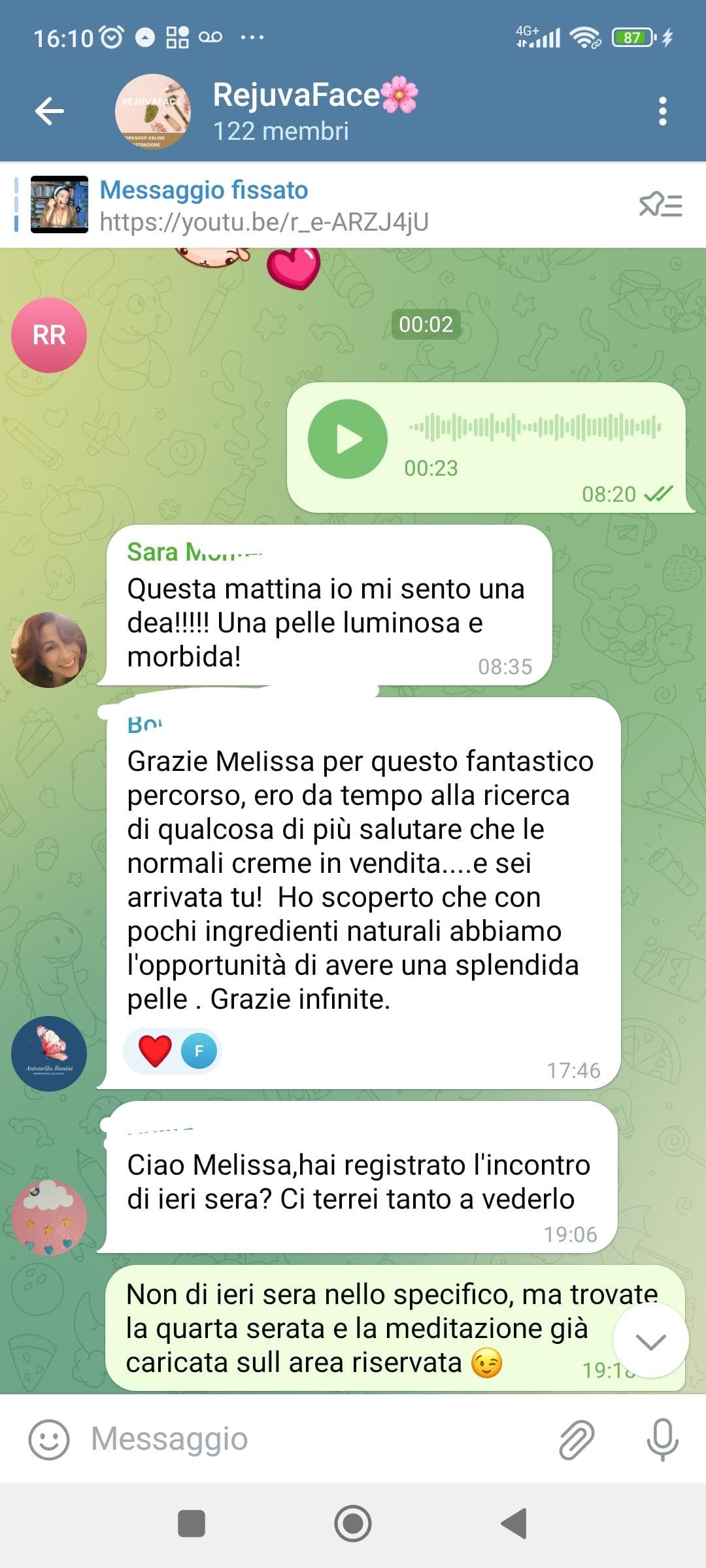The height and width of the screenshot is (1568, 706).
Task: Open Sara's profile picture
Action: point(49,650)
